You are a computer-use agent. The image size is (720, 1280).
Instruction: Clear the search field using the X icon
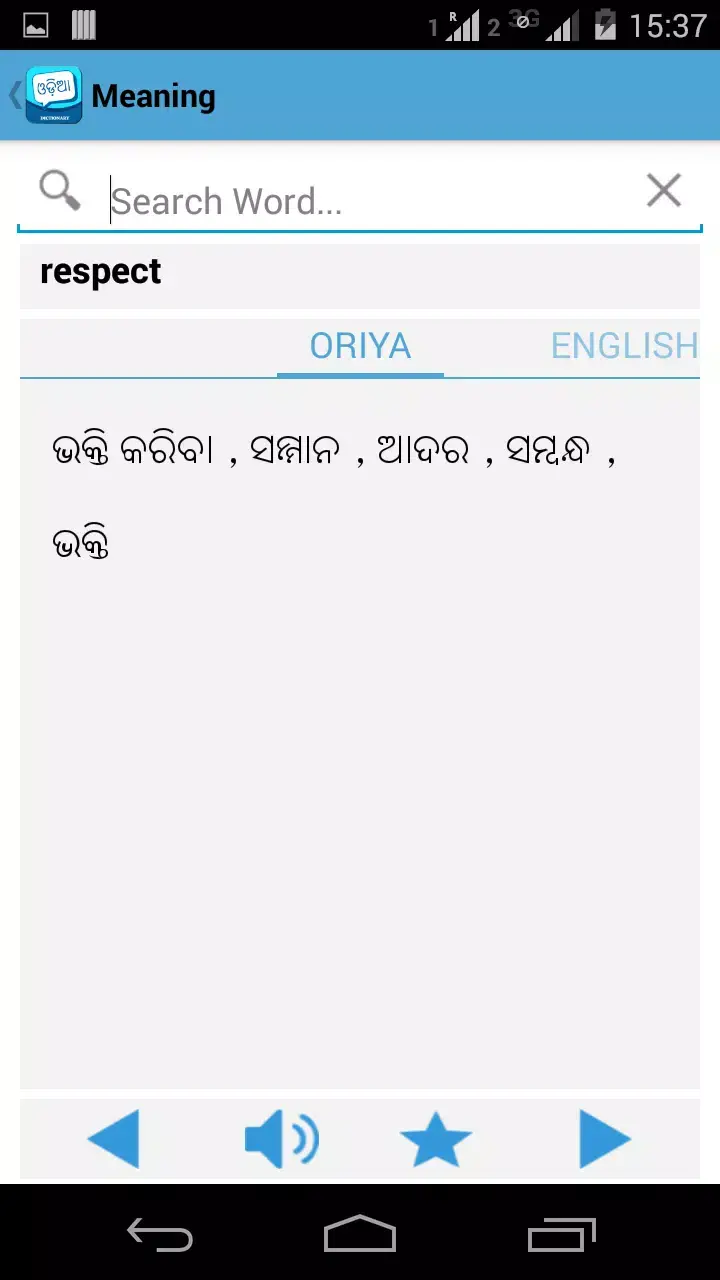663,190
